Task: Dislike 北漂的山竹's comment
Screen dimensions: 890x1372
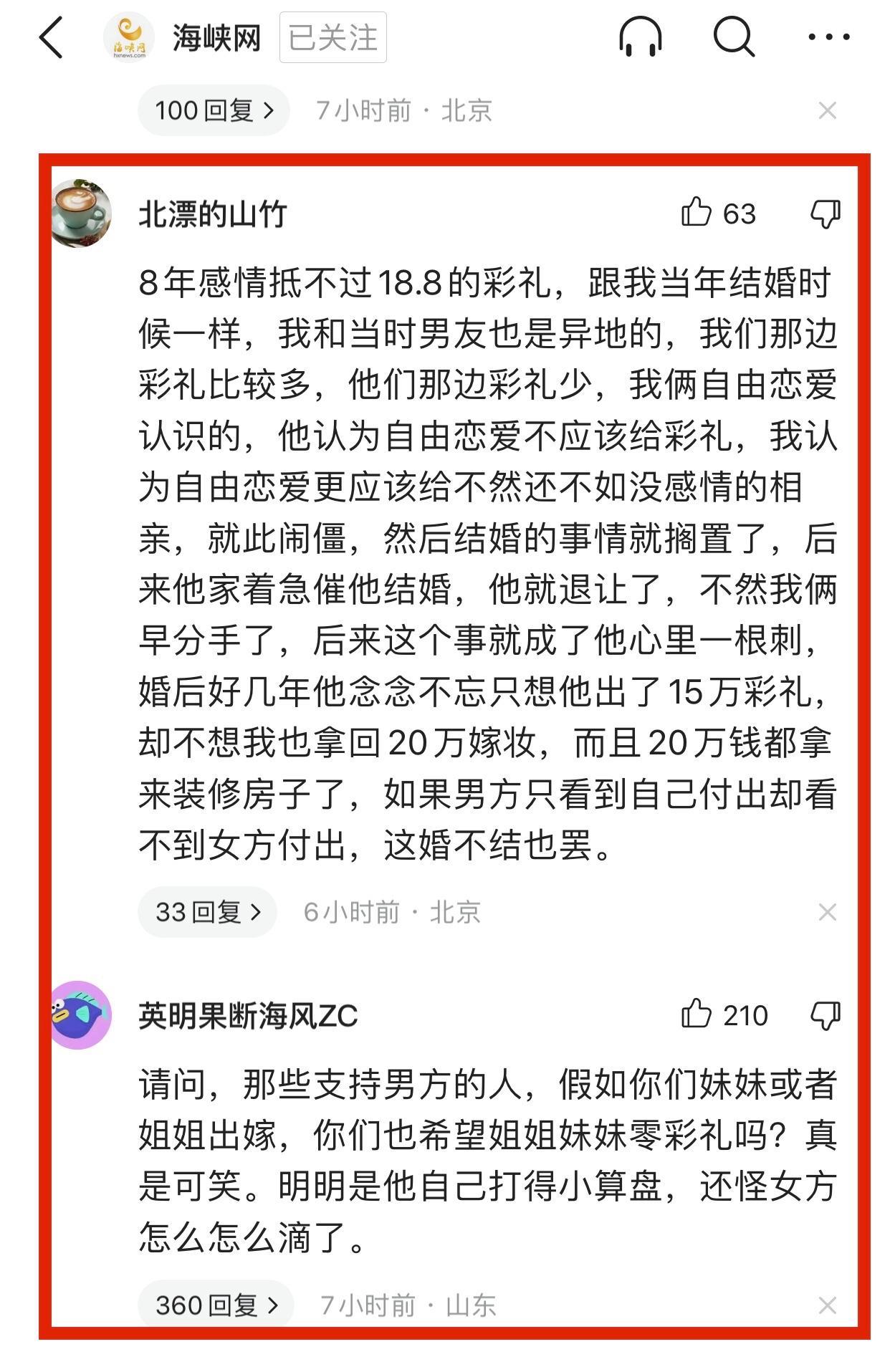Action: click(825, 214)
